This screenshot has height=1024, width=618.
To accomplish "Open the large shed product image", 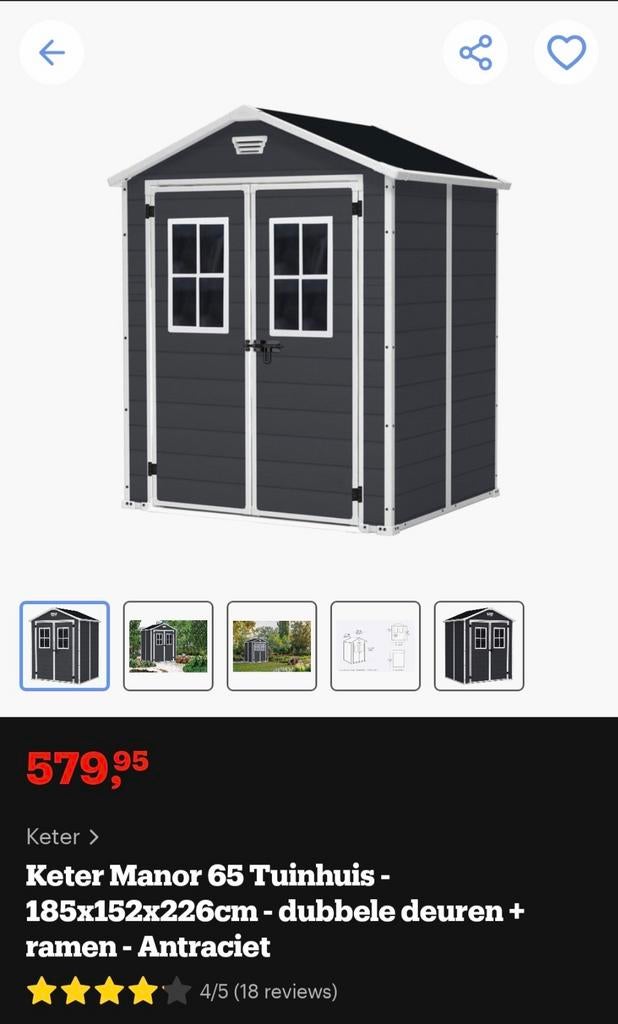I will [310, 320].
